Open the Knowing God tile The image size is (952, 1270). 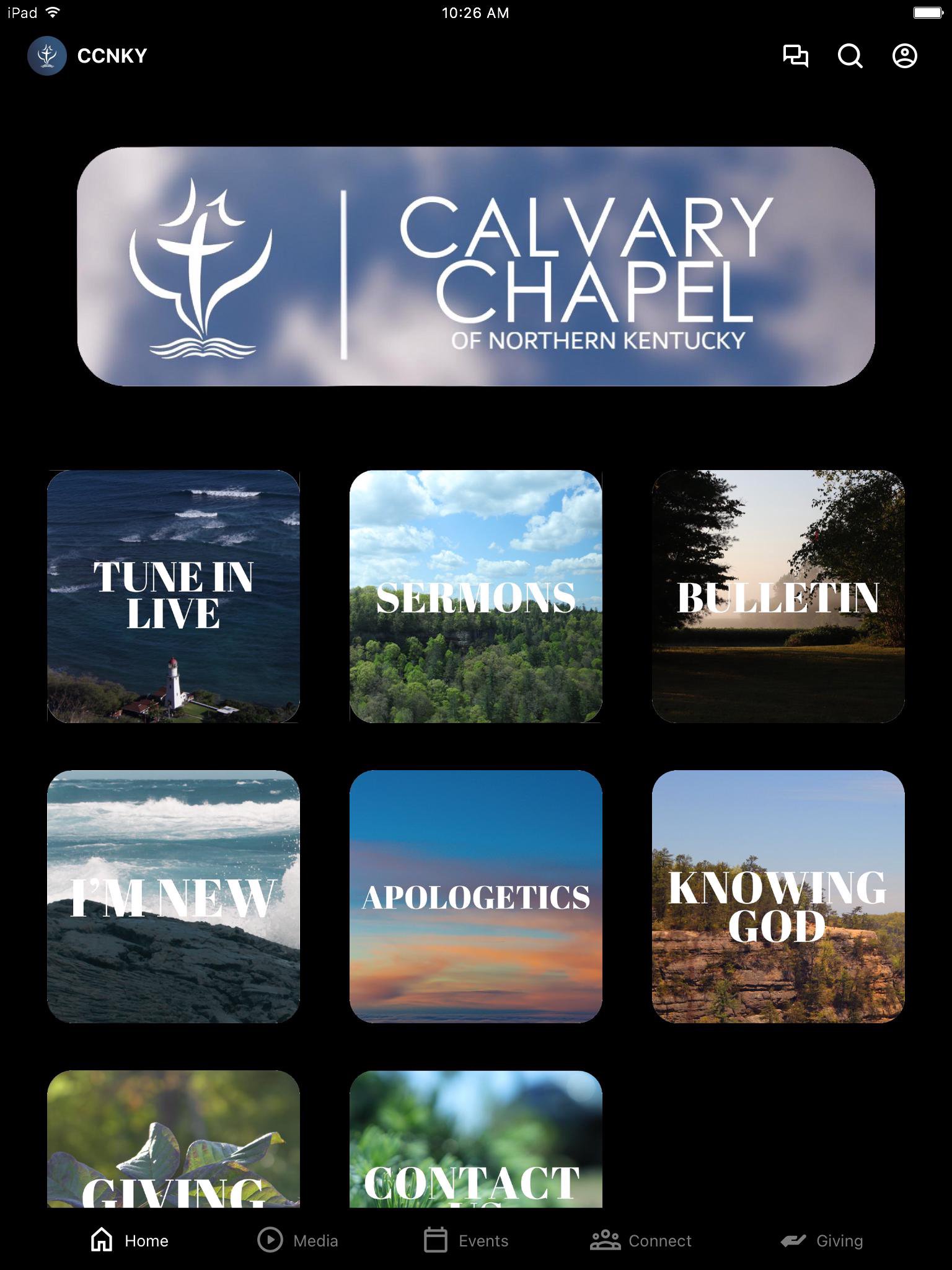click(778, 896)
